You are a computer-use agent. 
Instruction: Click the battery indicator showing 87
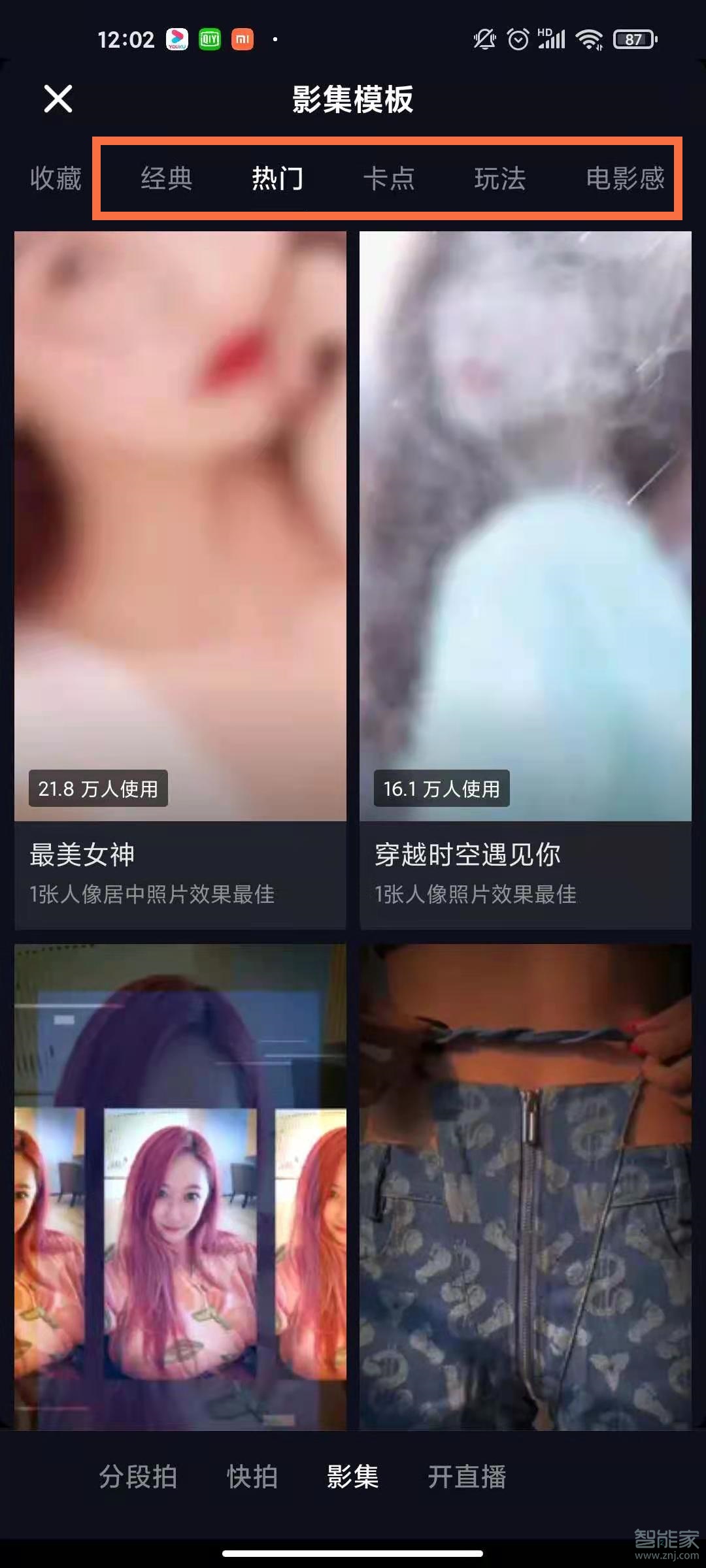[x=632, y=39]
